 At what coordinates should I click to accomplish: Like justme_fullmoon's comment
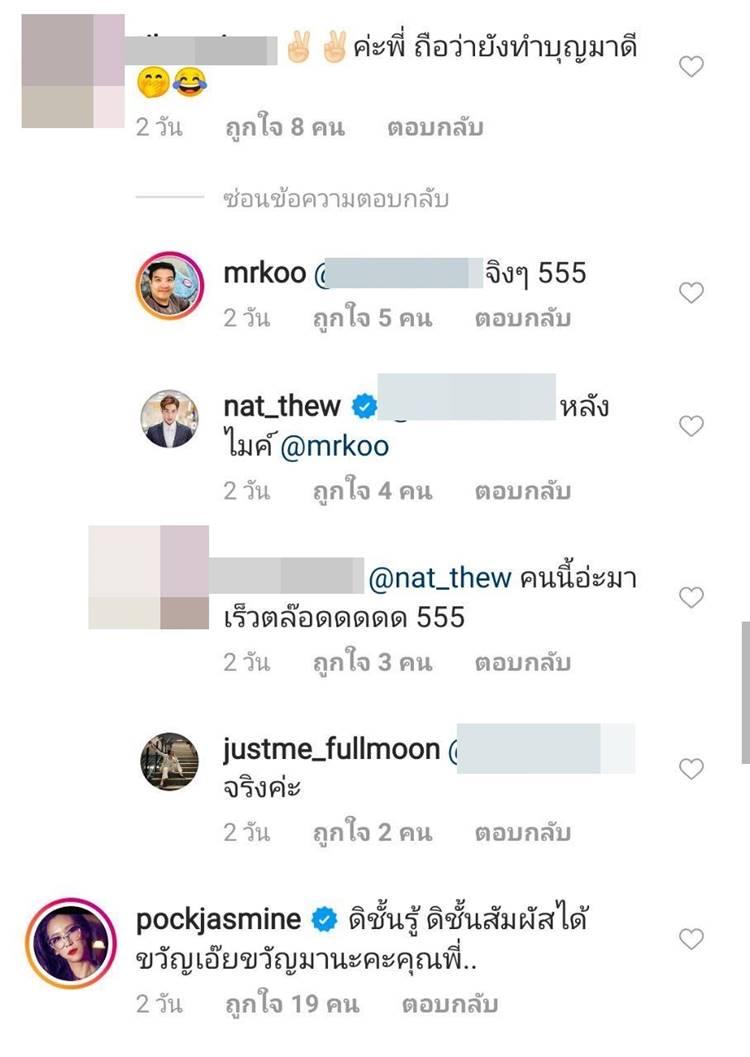click(691, 769)
